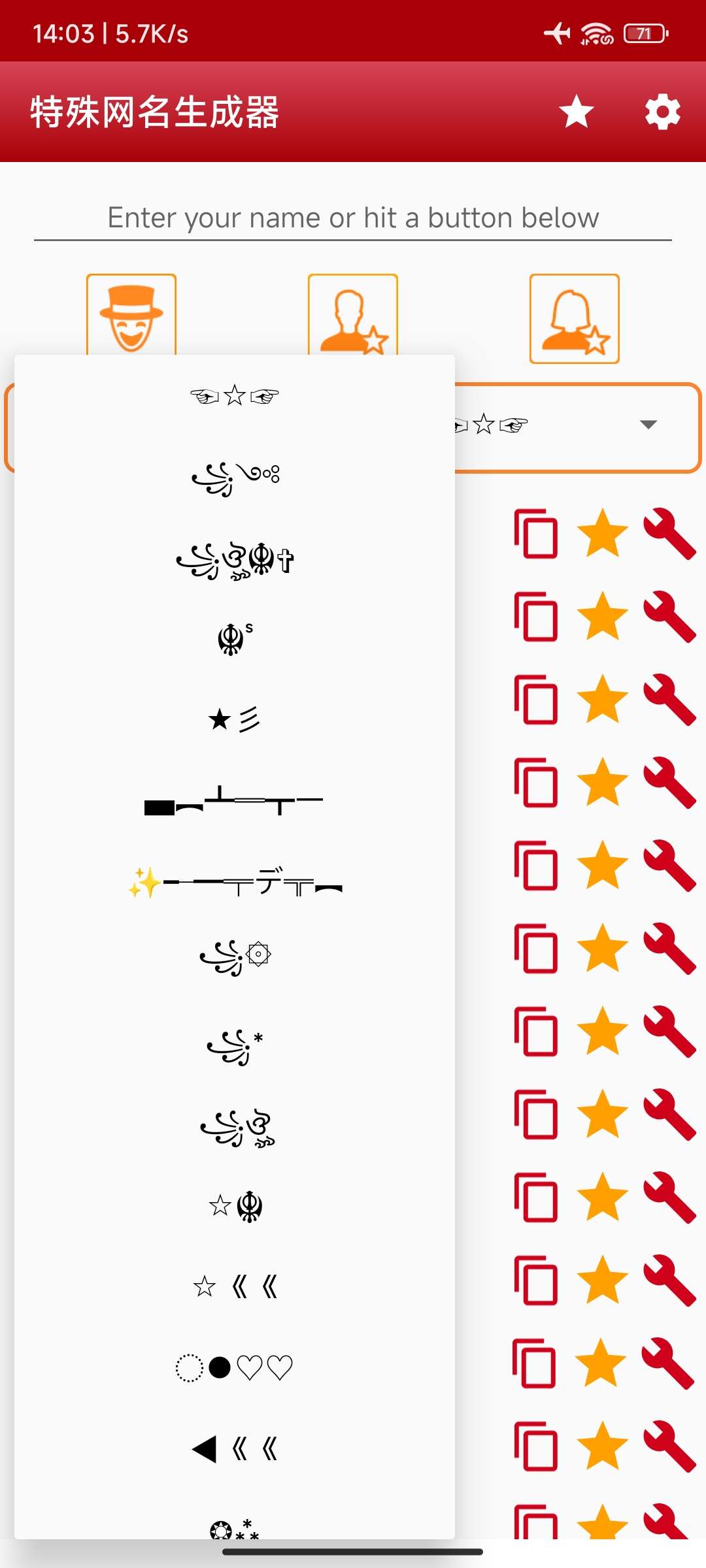
Task: Select the black triangle with double brackets option
Action: coord(234,1448)
